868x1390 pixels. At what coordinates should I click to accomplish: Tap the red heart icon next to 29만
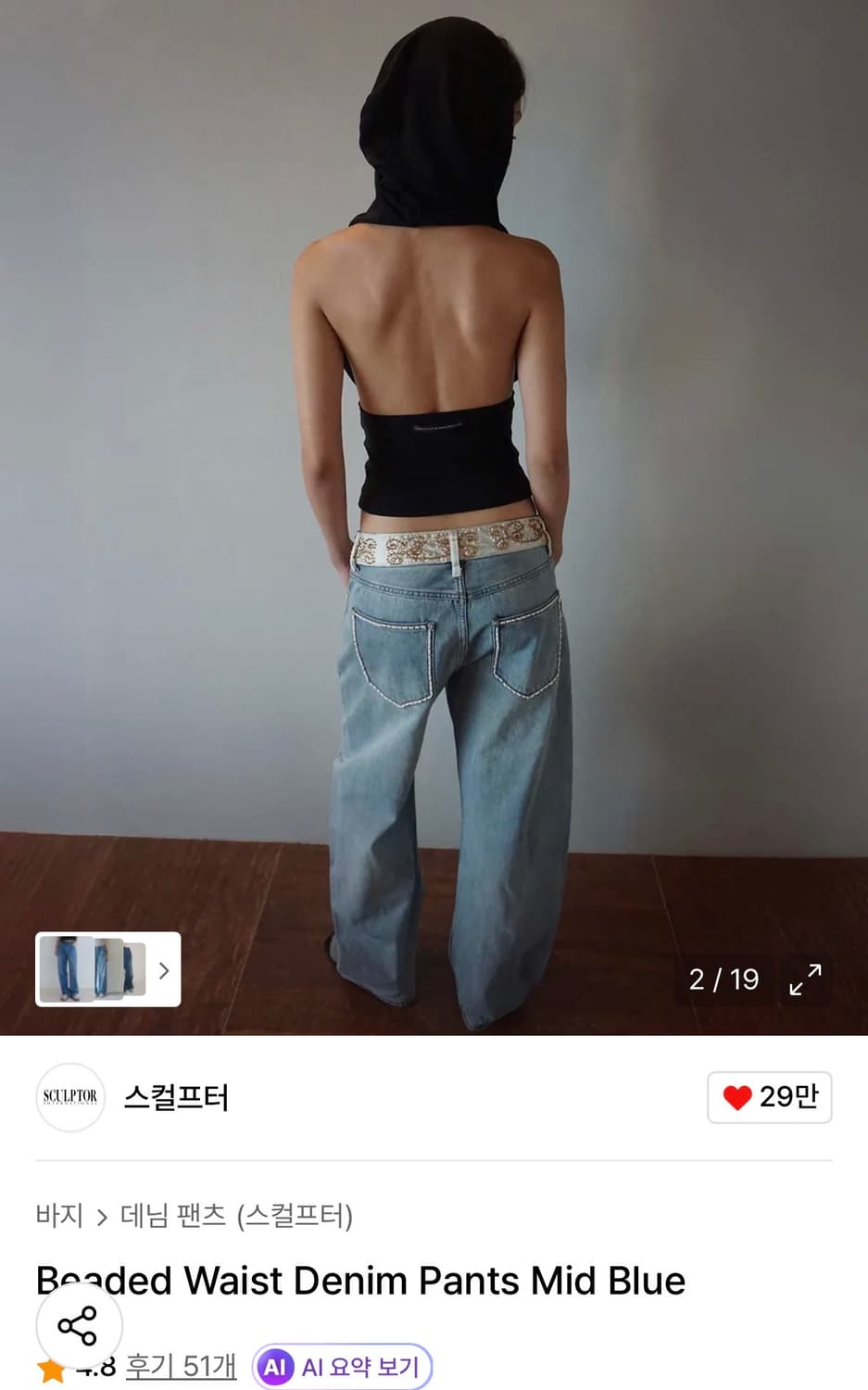pyautogui.click(x=736, y=1097)
